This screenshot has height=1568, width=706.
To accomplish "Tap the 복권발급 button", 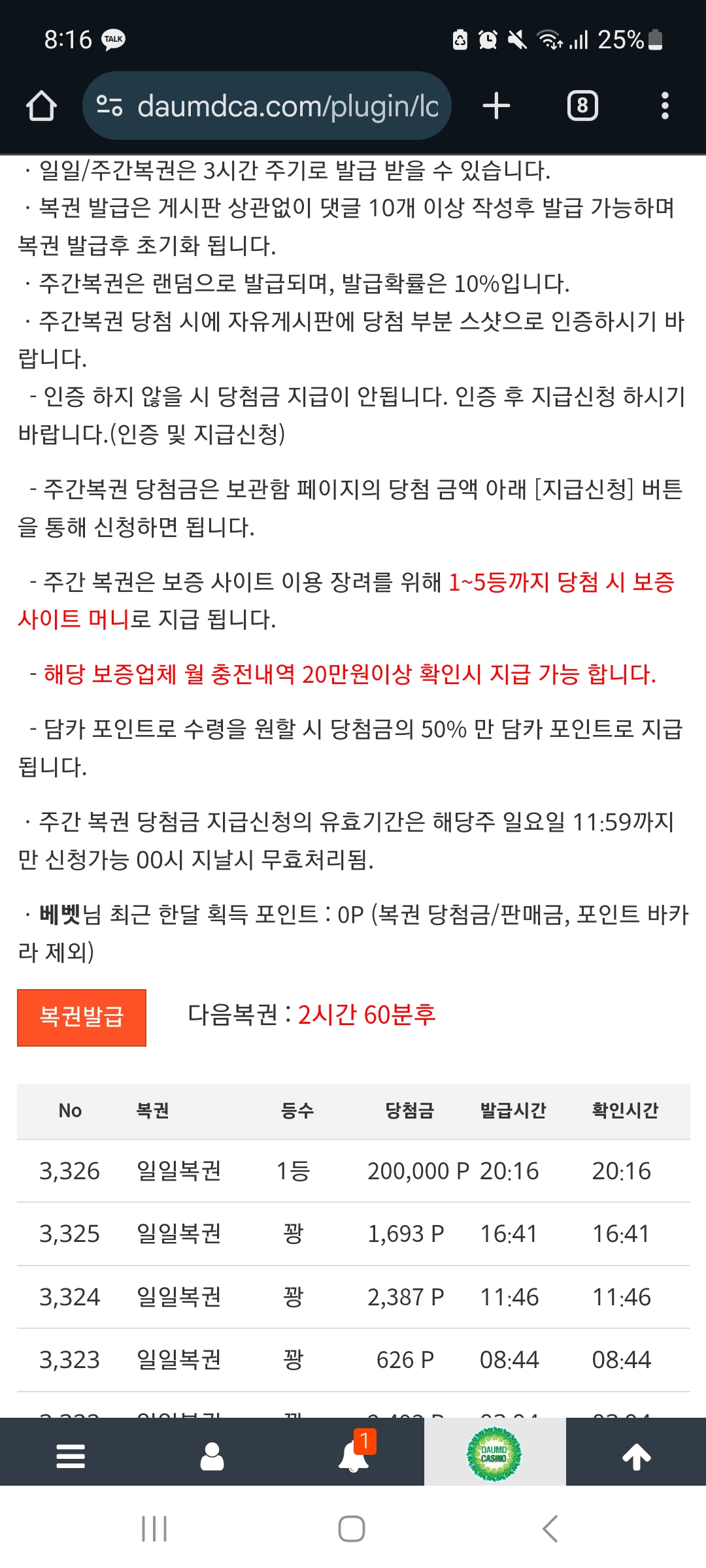I will coord(82,1017).
